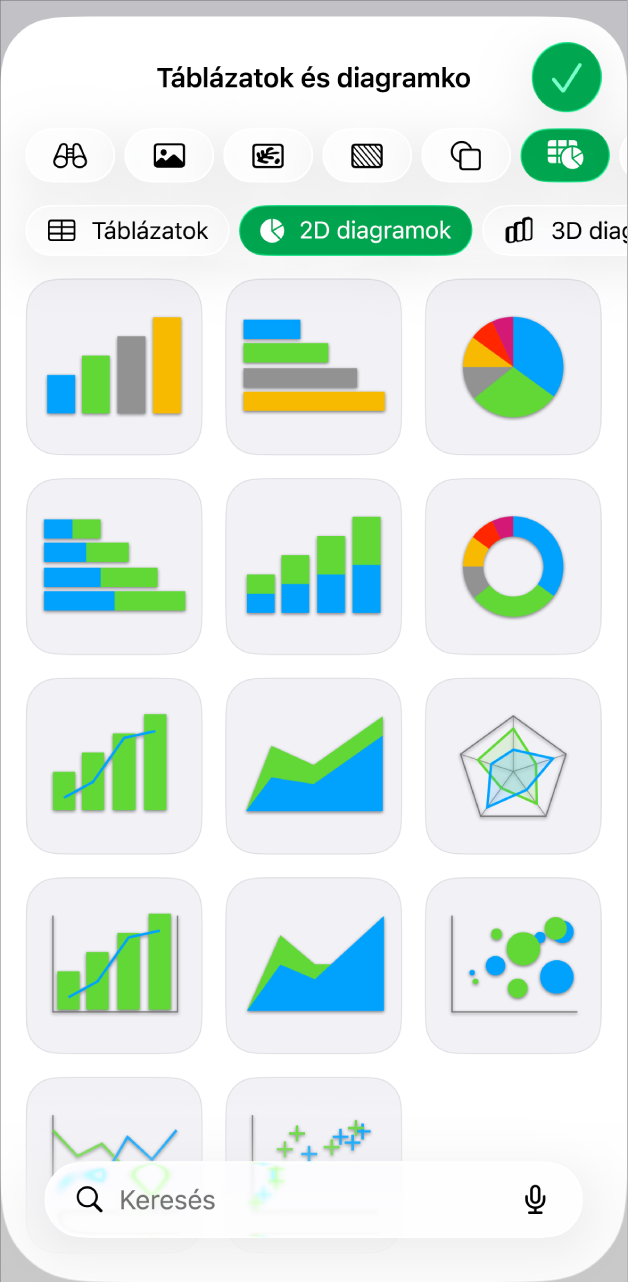The width and height of the screenshot is (628, 1282).
Task: Switch to the photo image category
Action: 169,155
